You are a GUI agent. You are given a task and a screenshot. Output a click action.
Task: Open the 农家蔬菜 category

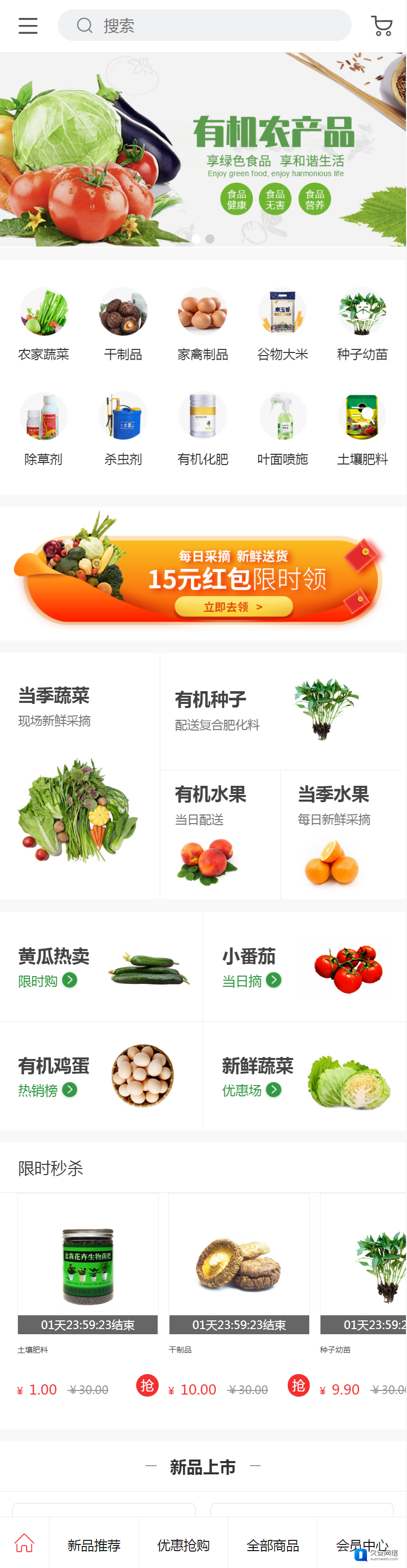click(x=43, y=324)
